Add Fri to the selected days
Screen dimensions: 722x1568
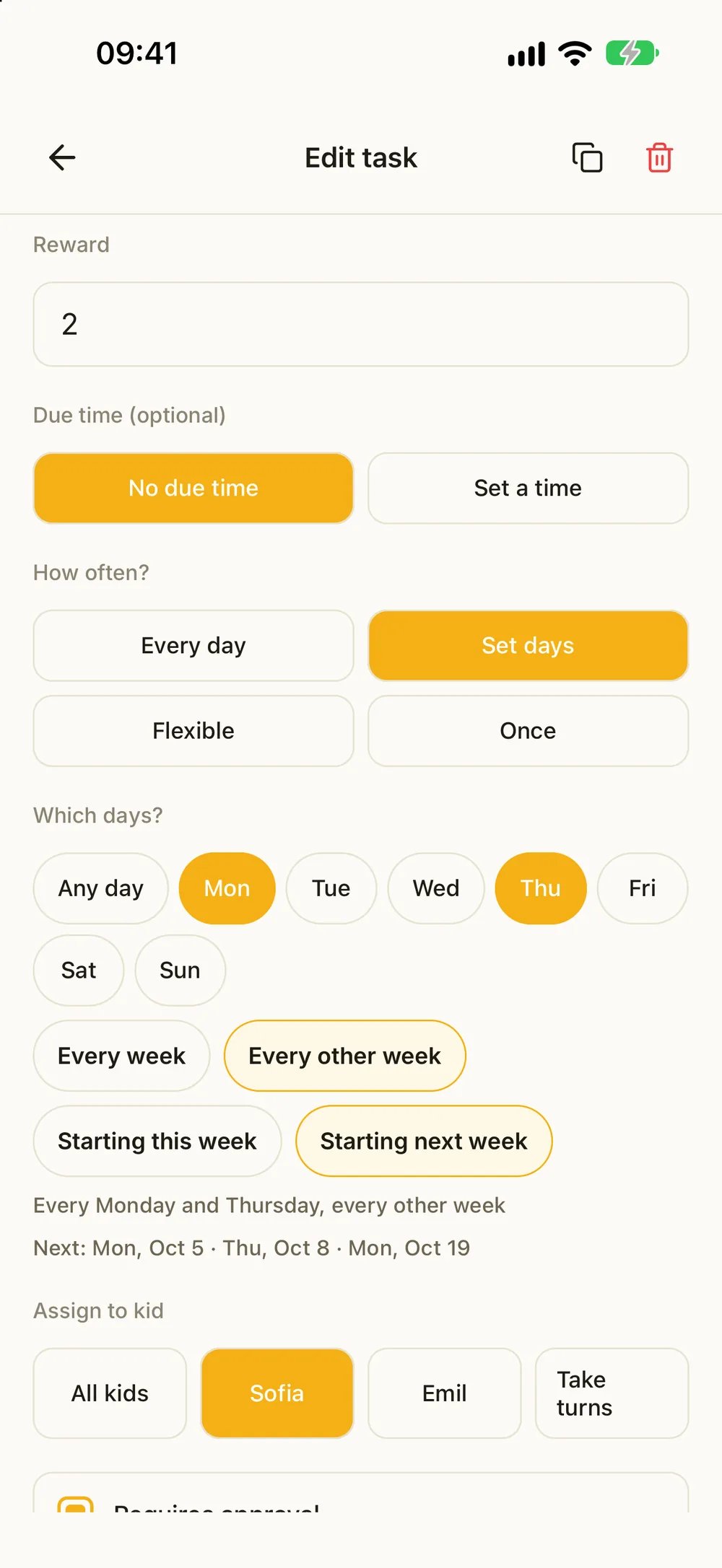643,888
